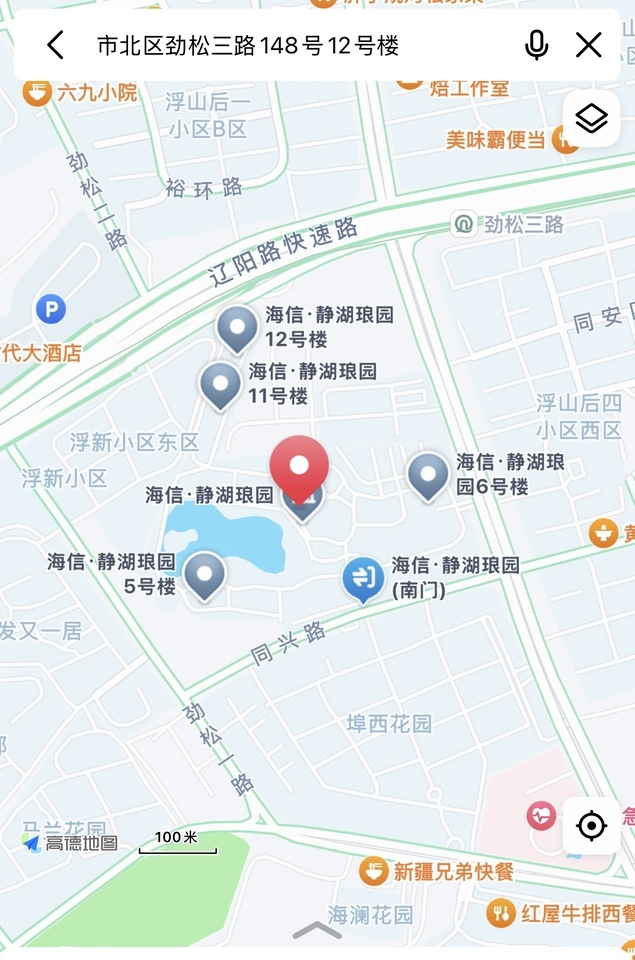Screen dimensions: 635x960
Task: Expand the bottom panel handle
Action: coord(317,931)
